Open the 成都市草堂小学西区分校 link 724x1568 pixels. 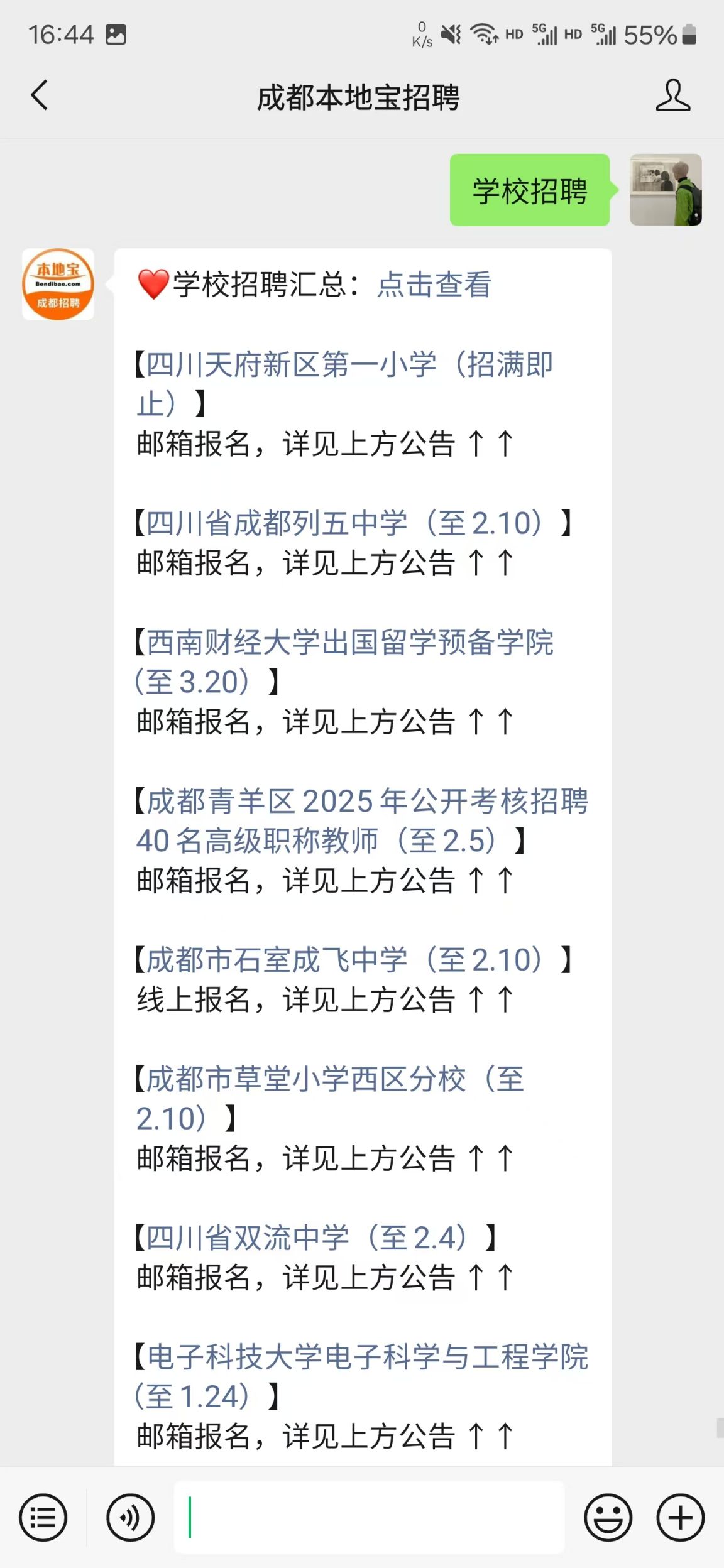(x=331, y=1098)
